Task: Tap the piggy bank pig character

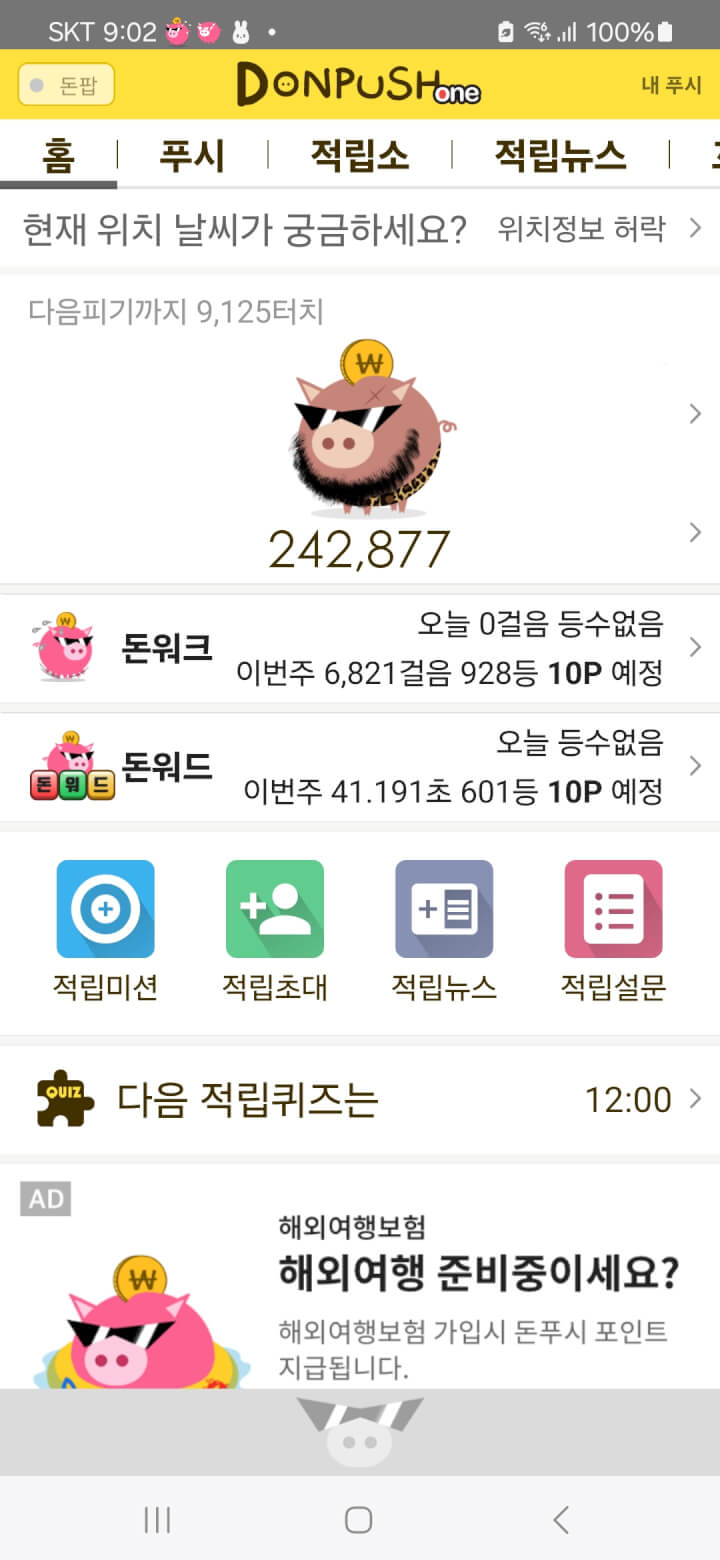Action: (x=365, y=430)
